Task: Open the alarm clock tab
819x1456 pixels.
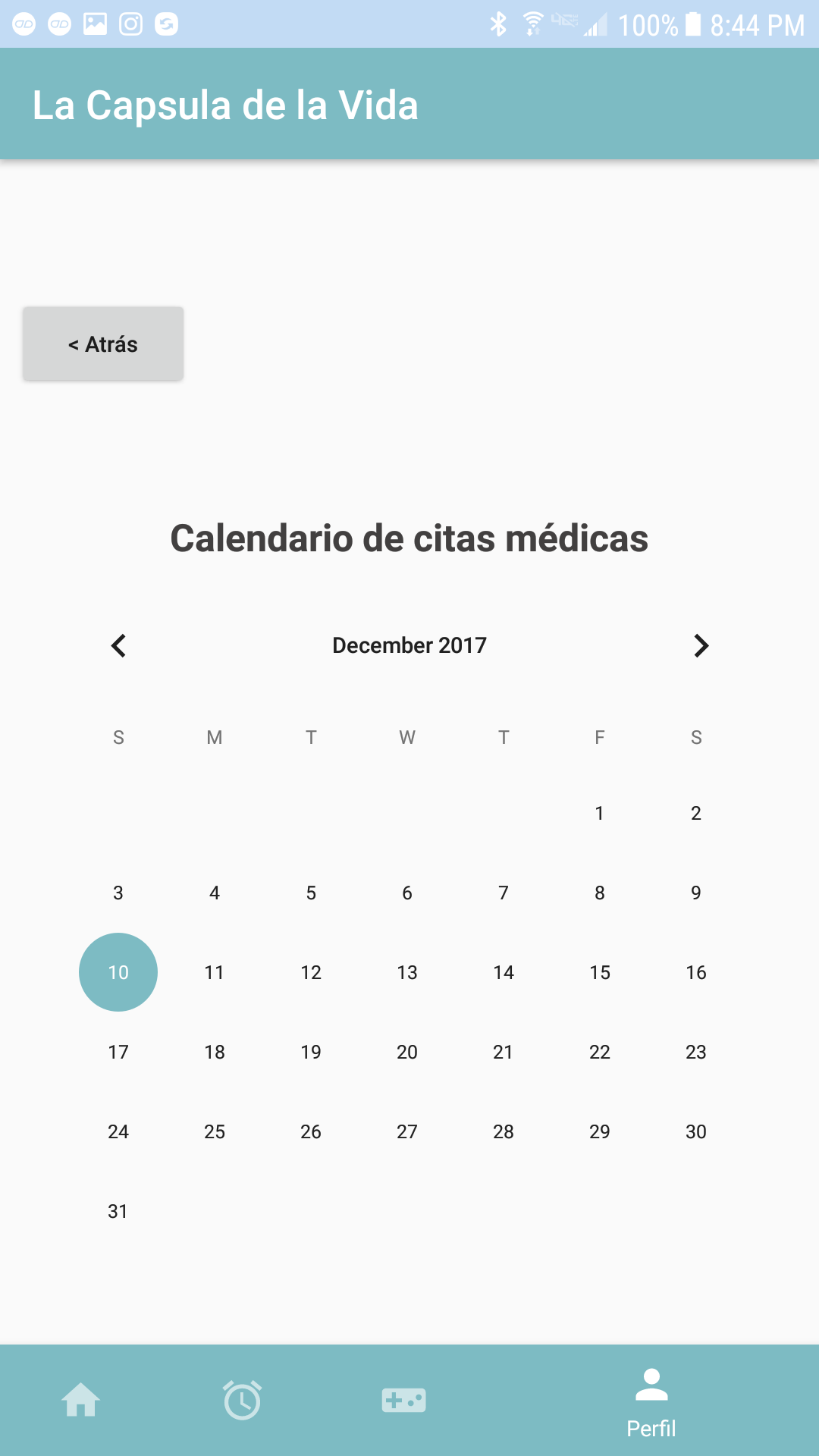Action: coord(243,1400)
